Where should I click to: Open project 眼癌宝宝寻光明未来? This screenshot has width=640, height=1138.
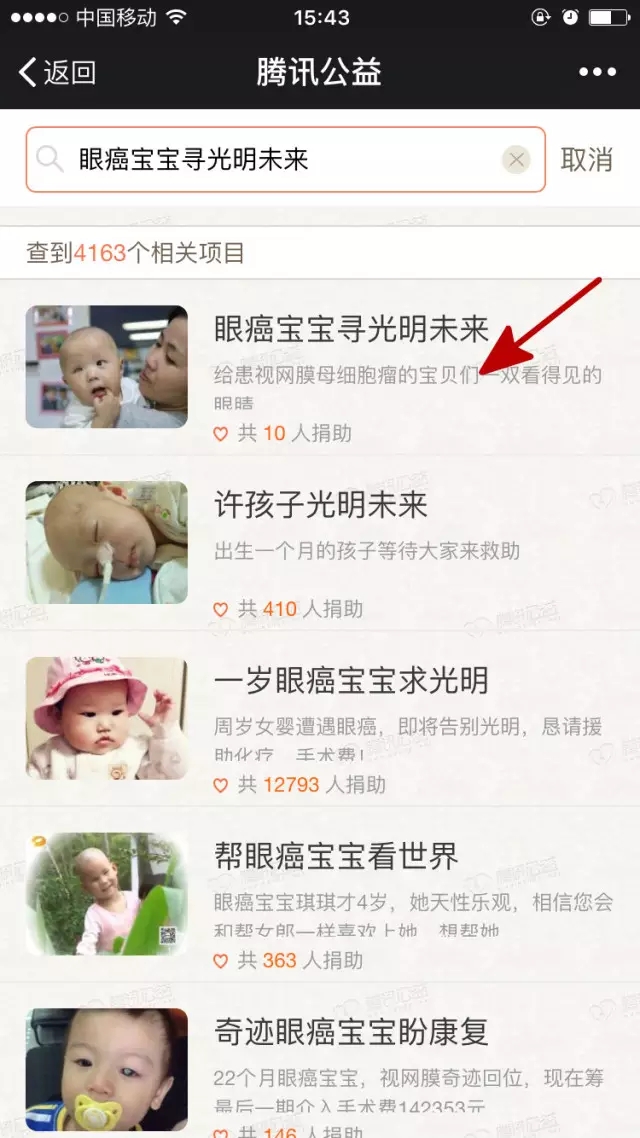[351, 329]
